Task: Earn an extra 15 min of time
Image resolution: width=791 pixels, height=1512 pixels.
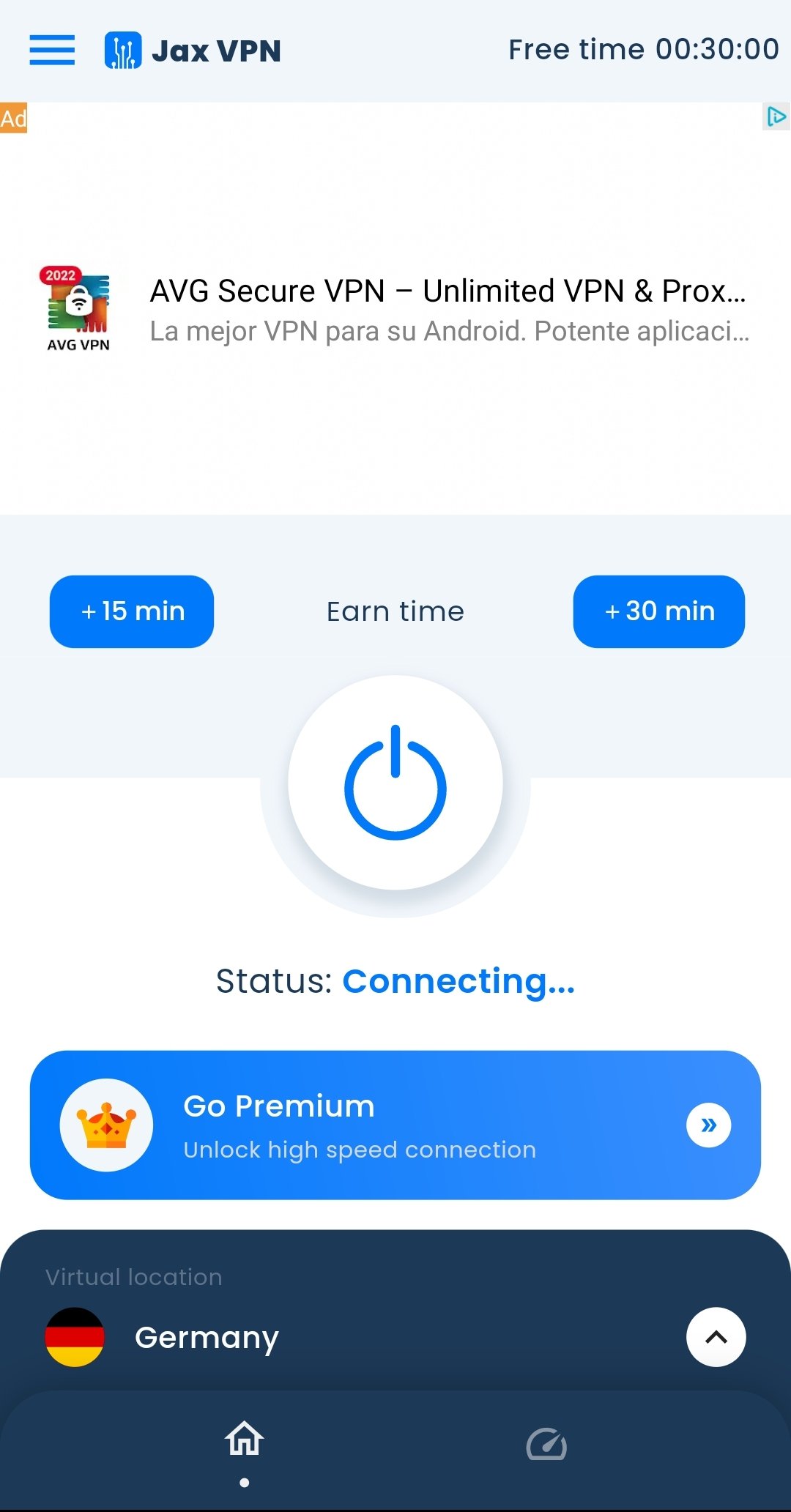Action: click(x=132, y=611)
